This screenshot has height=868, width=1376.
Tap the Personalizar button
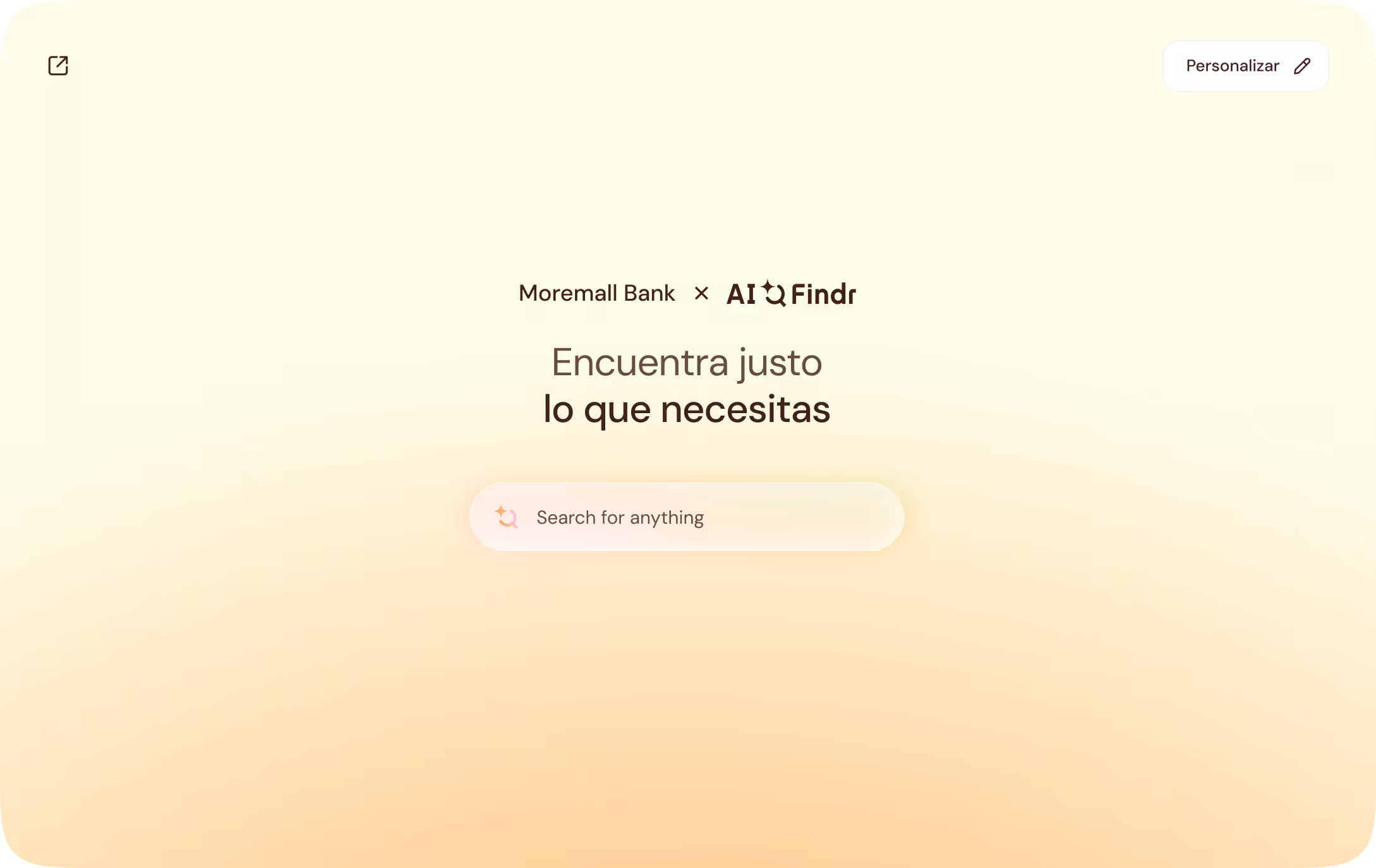click(1245, 66)
